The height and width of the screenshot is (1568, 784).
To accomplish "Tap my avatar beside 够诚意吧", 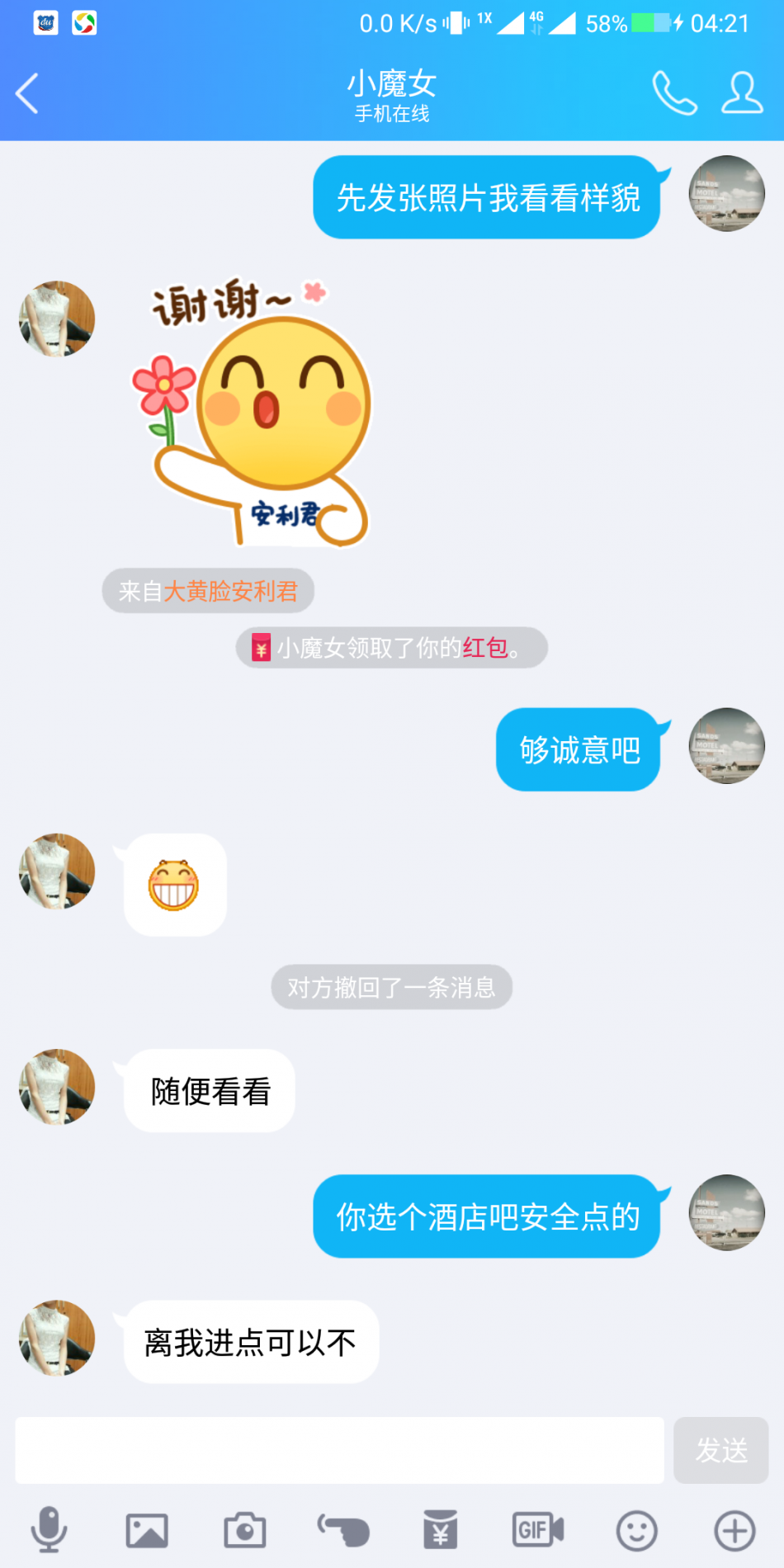I will [726, 746].
